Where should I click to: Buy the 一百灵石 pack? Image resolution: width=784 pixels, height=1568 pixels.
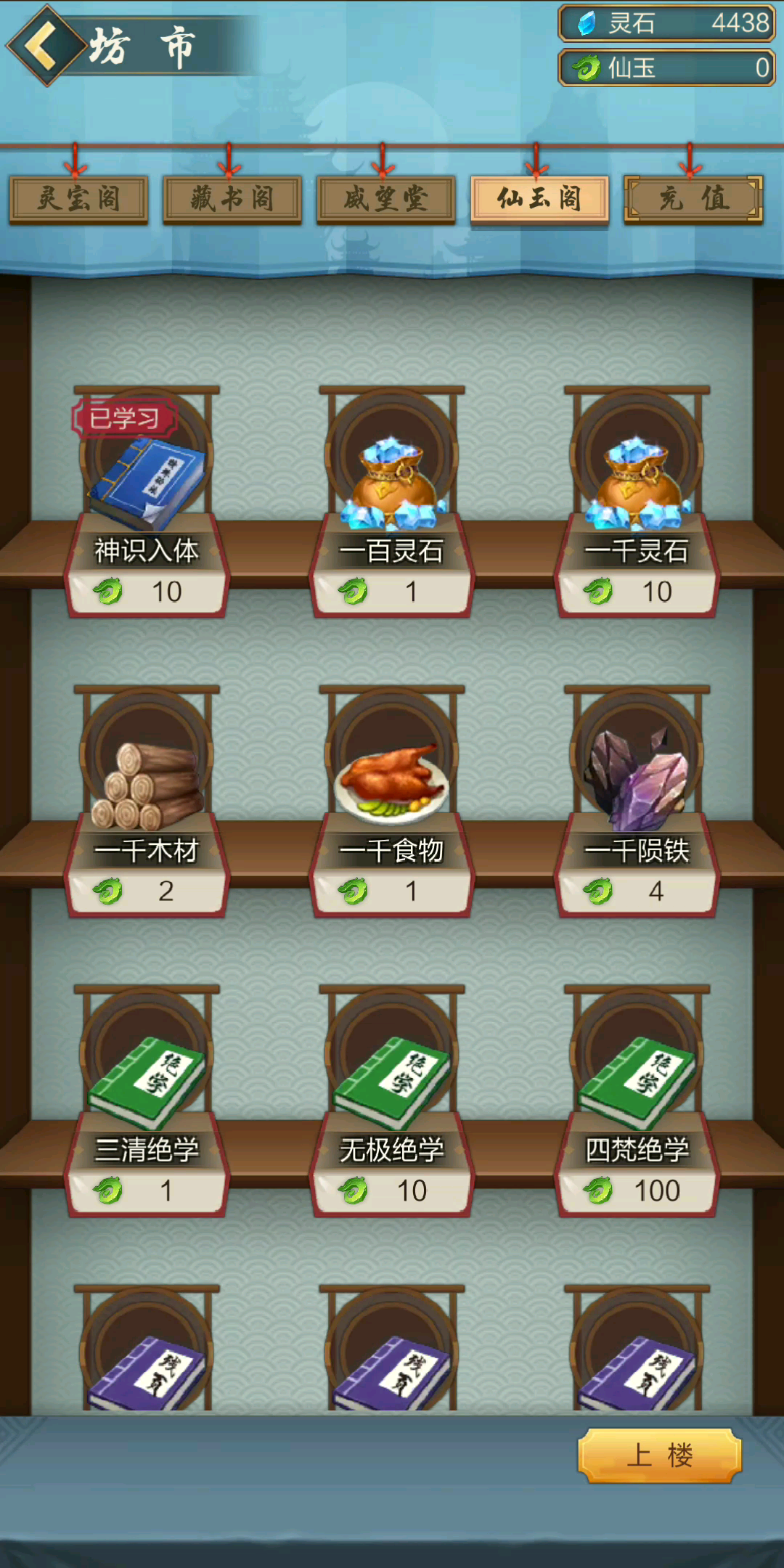392,502
